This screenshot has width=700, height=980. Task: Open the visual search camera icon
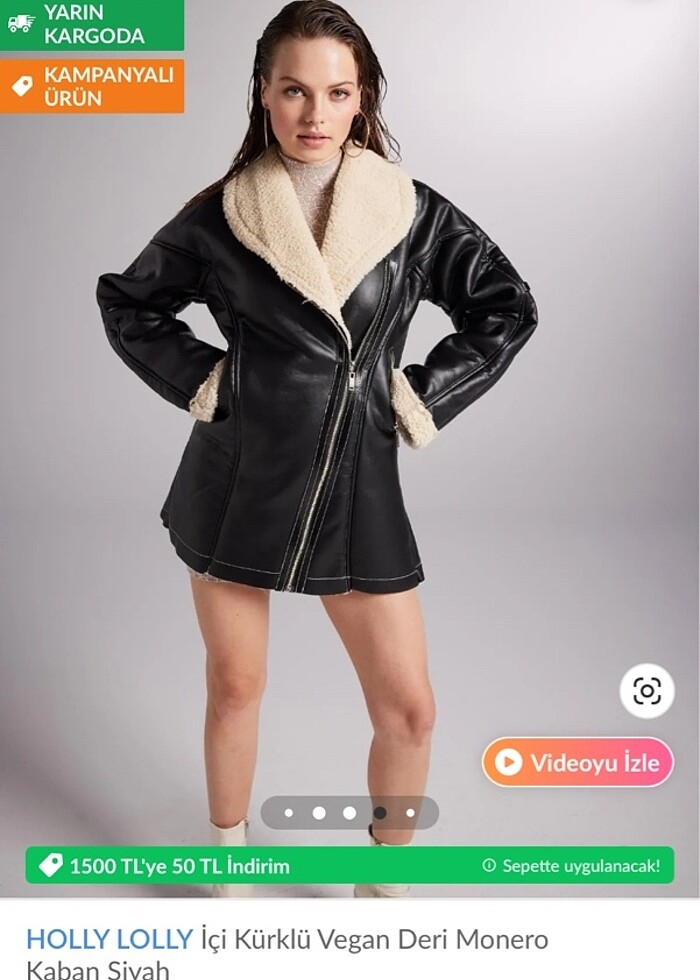click(x=647, y=691)
